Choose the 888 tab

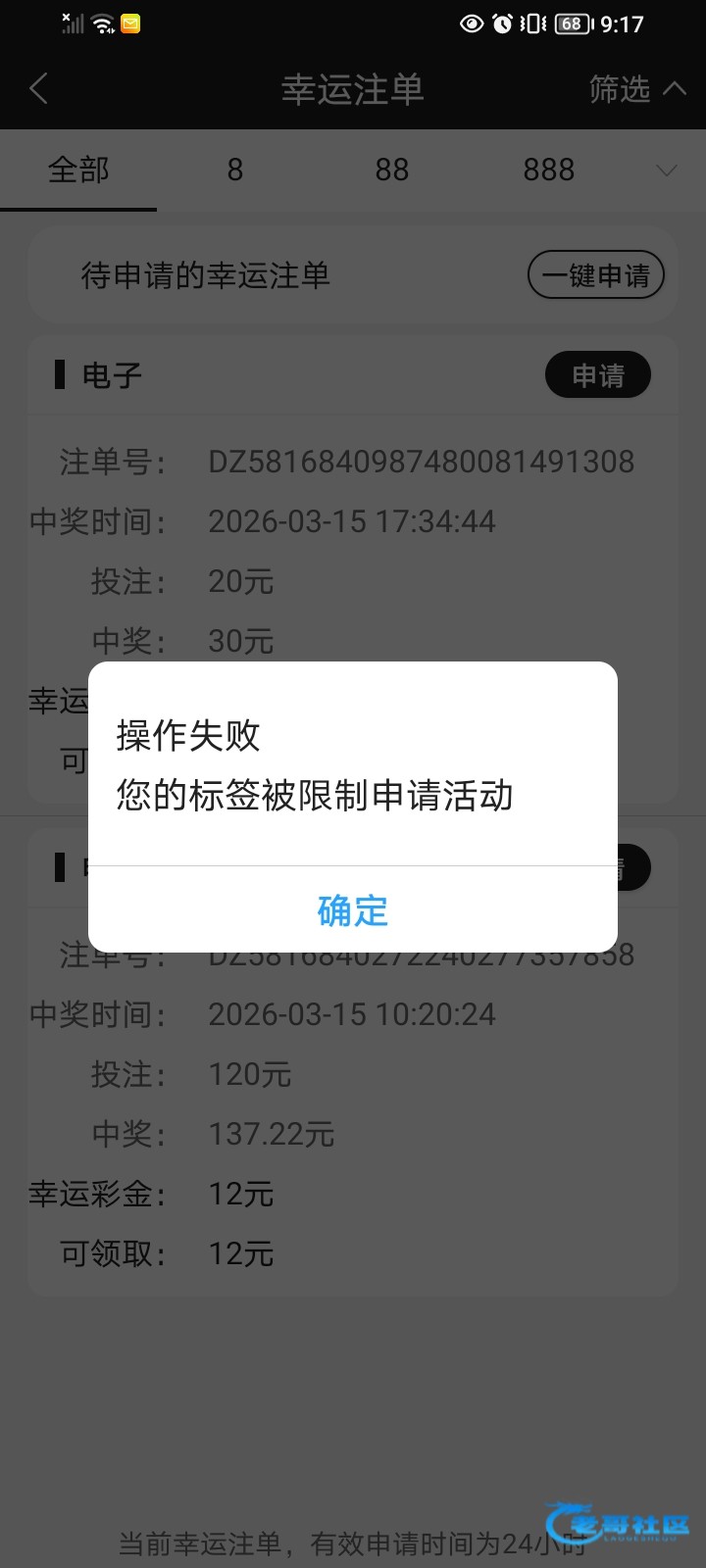[x=549, y=171]
